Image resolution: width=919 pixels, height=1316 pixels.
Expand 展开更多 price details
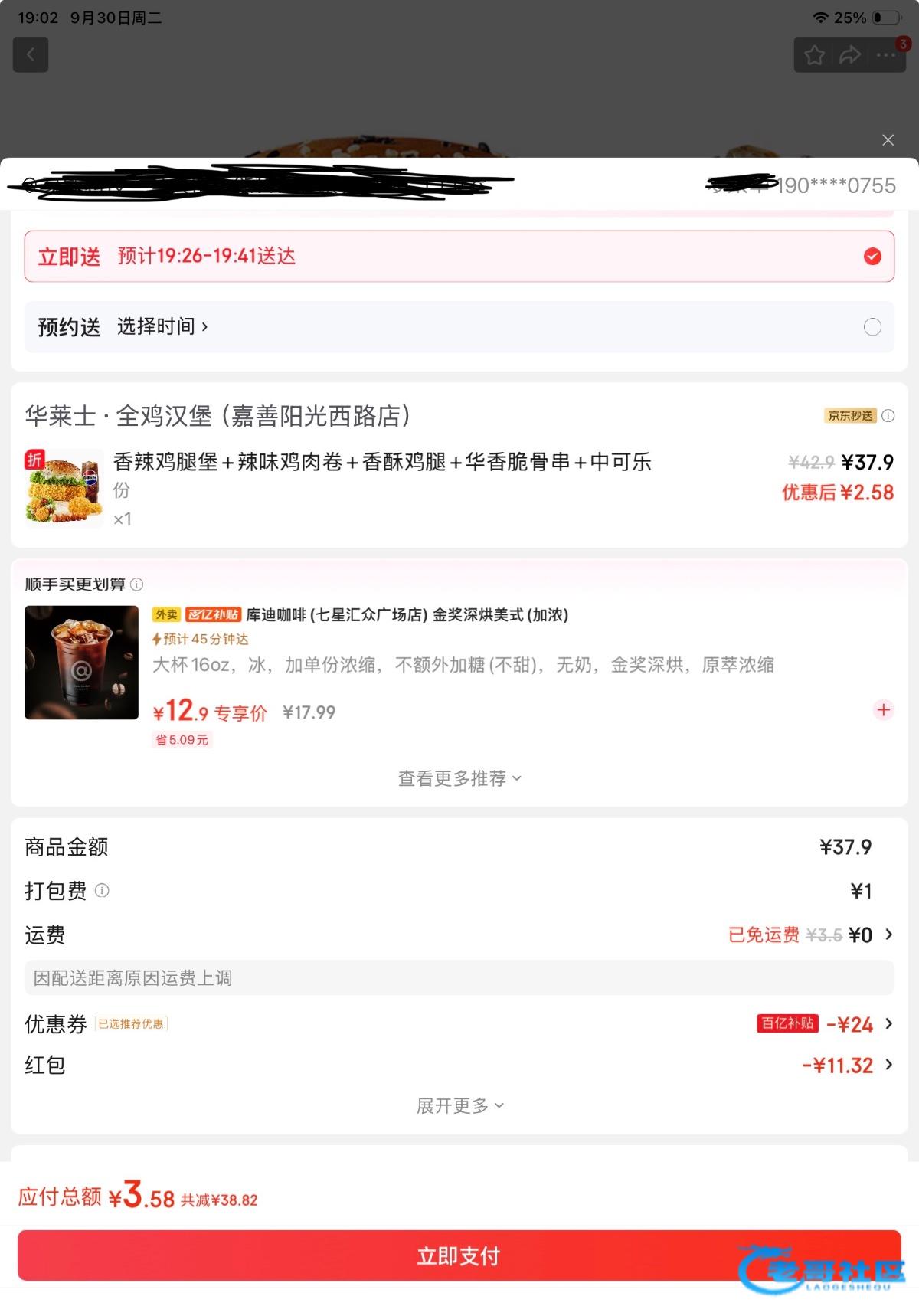pyautogui.click(x=459, y=1105)
